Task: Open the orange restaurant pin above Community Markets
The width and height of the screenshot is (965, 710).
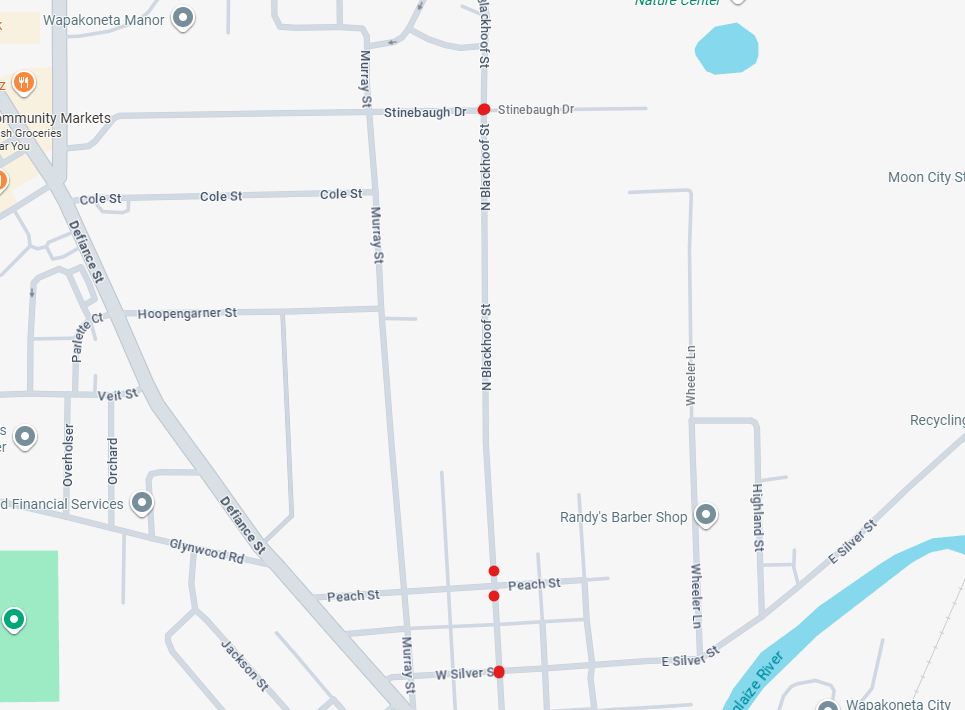Action: (23, 83)
